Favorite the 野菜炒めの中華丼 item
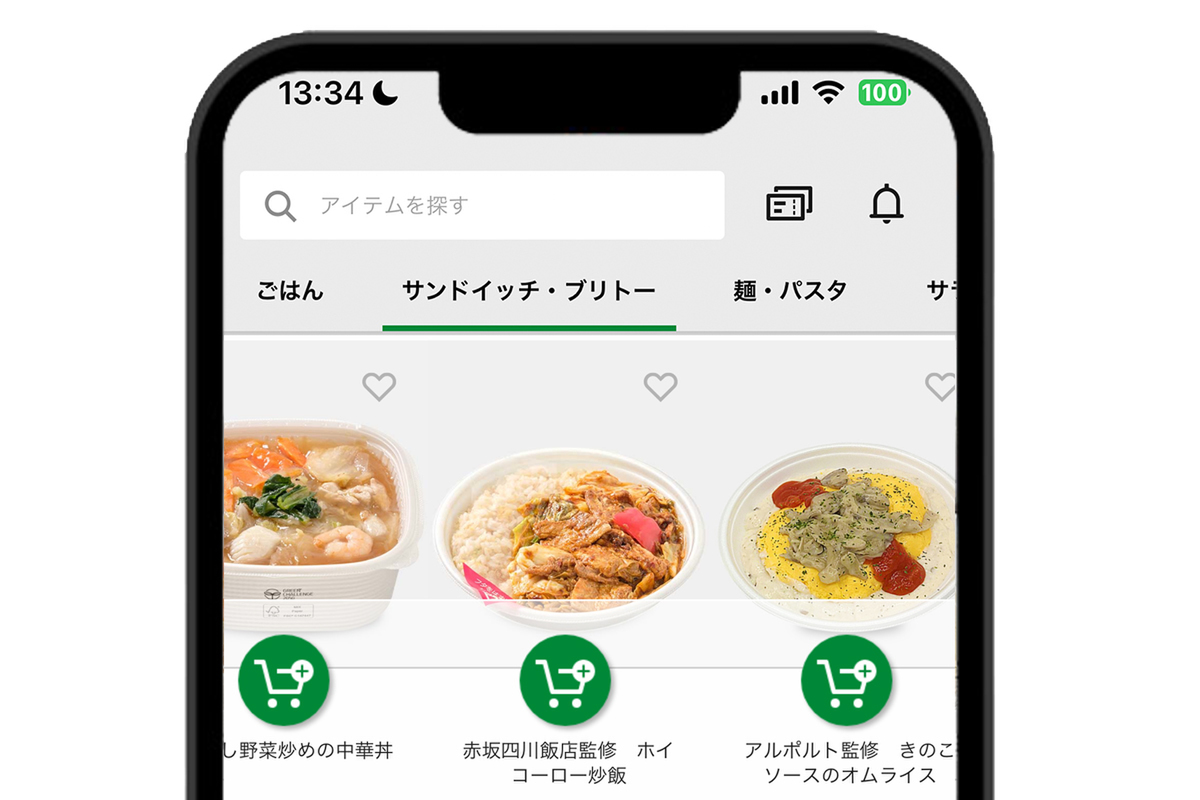Screen dimensions: 1200x800 [379, 386]
